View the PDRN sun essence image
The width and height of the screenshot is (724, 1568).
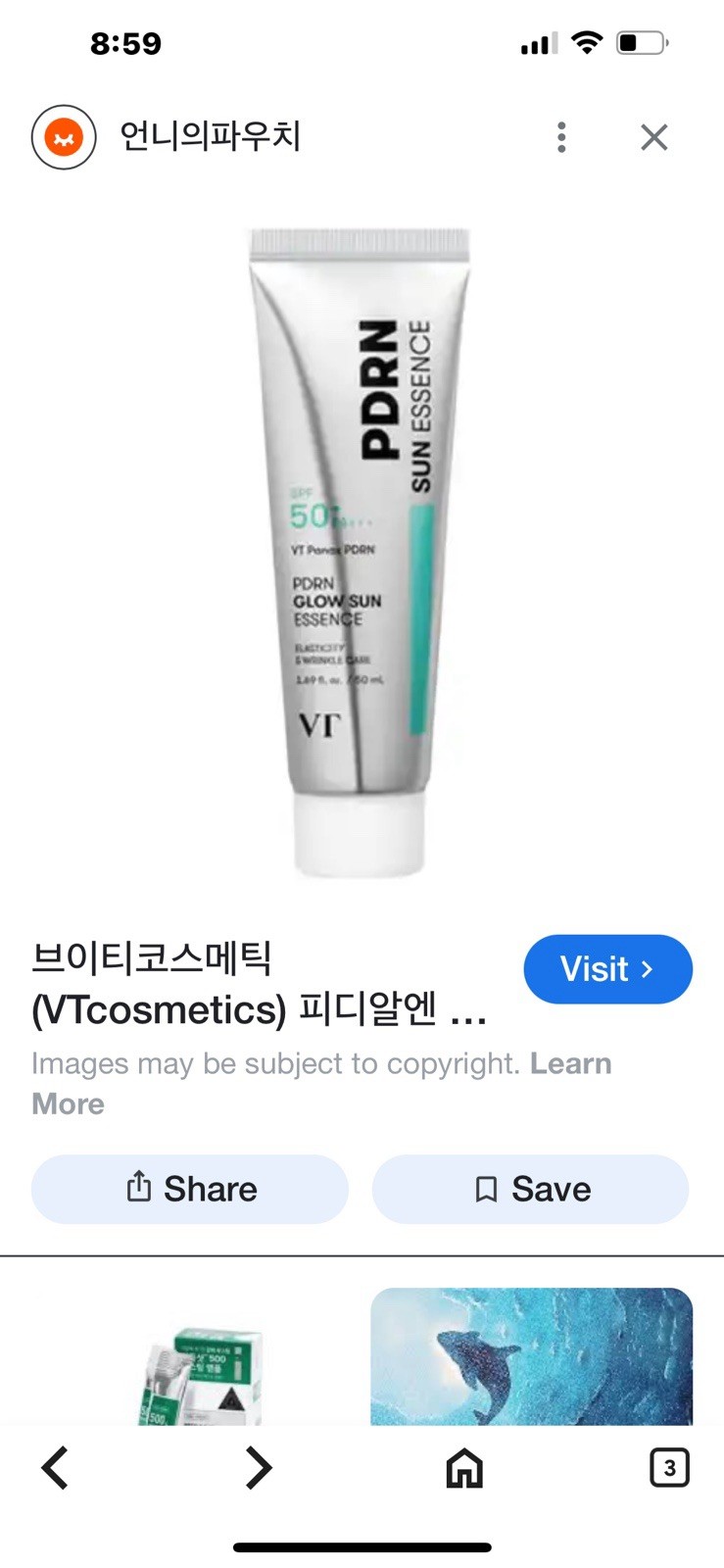tap(361, 554)
